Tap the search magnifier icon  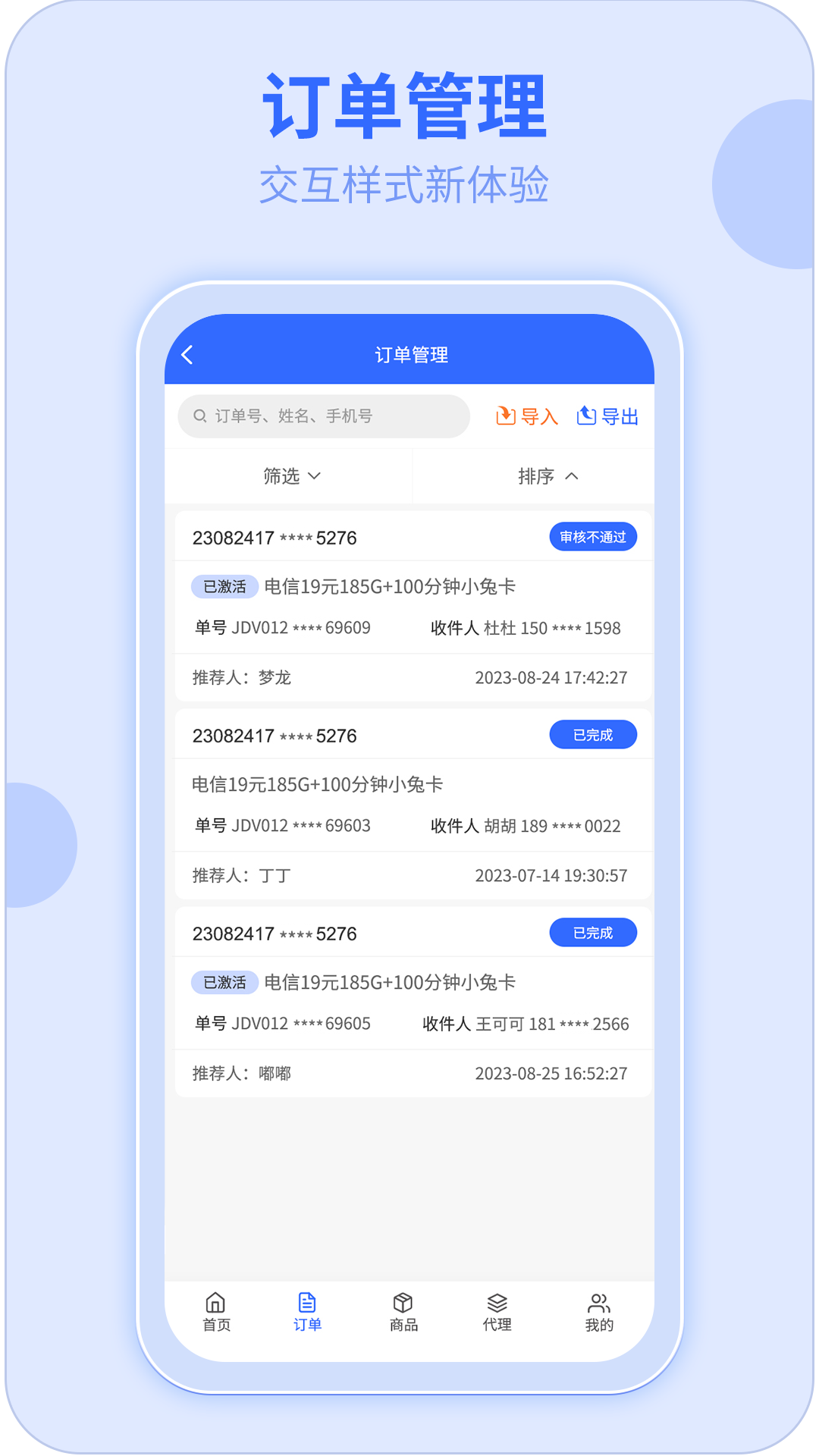pos(199,416)
